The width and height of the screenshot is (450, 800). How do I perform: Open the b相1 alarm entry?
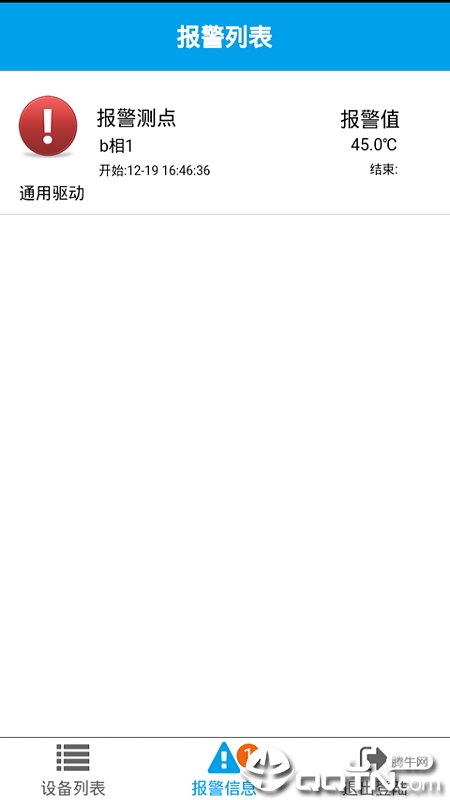pyautogui.click(x=225, y=143)
